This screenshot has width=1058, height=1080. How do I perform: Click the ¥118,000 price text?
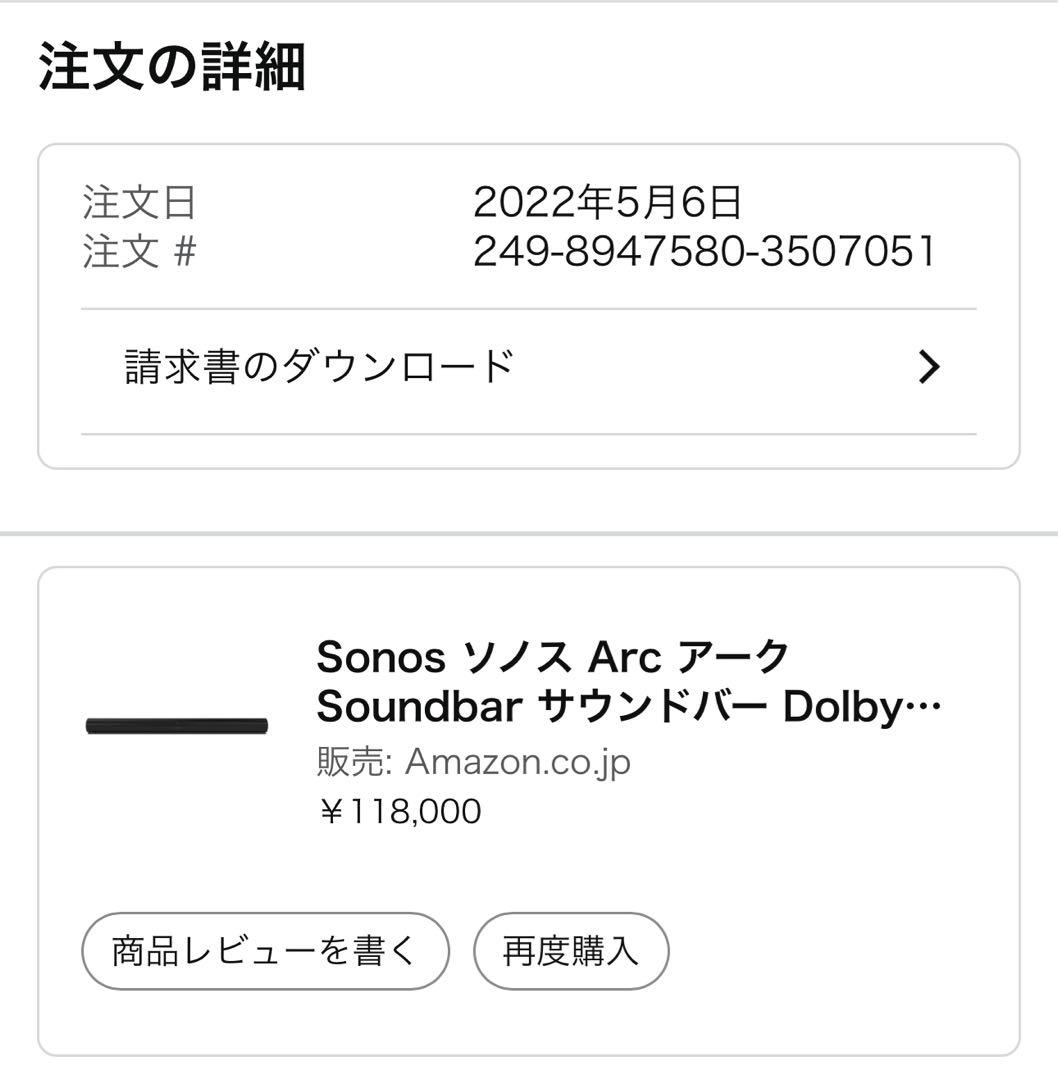click(x=398, y=811)
